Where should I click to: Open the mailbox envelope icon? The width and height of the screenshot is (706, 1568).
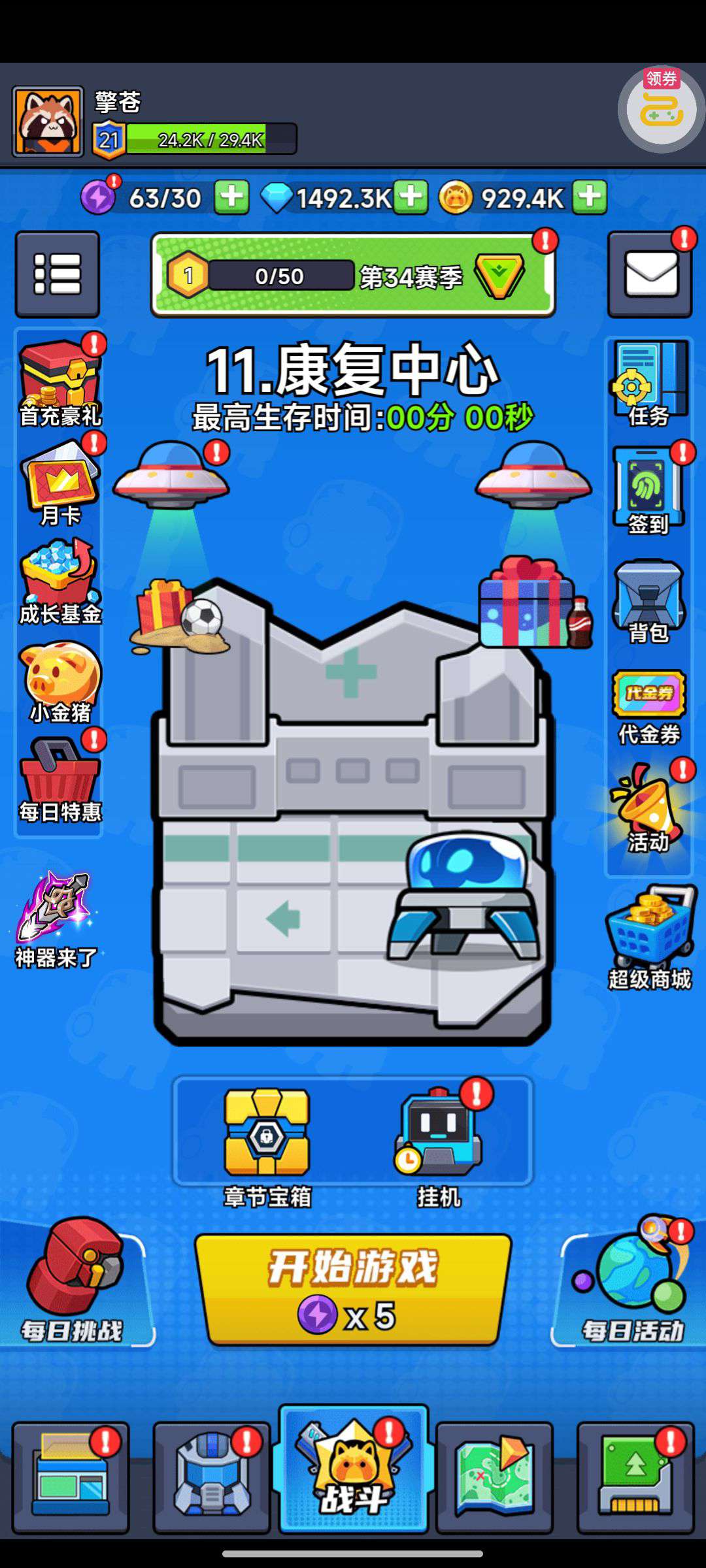[650, 274]
